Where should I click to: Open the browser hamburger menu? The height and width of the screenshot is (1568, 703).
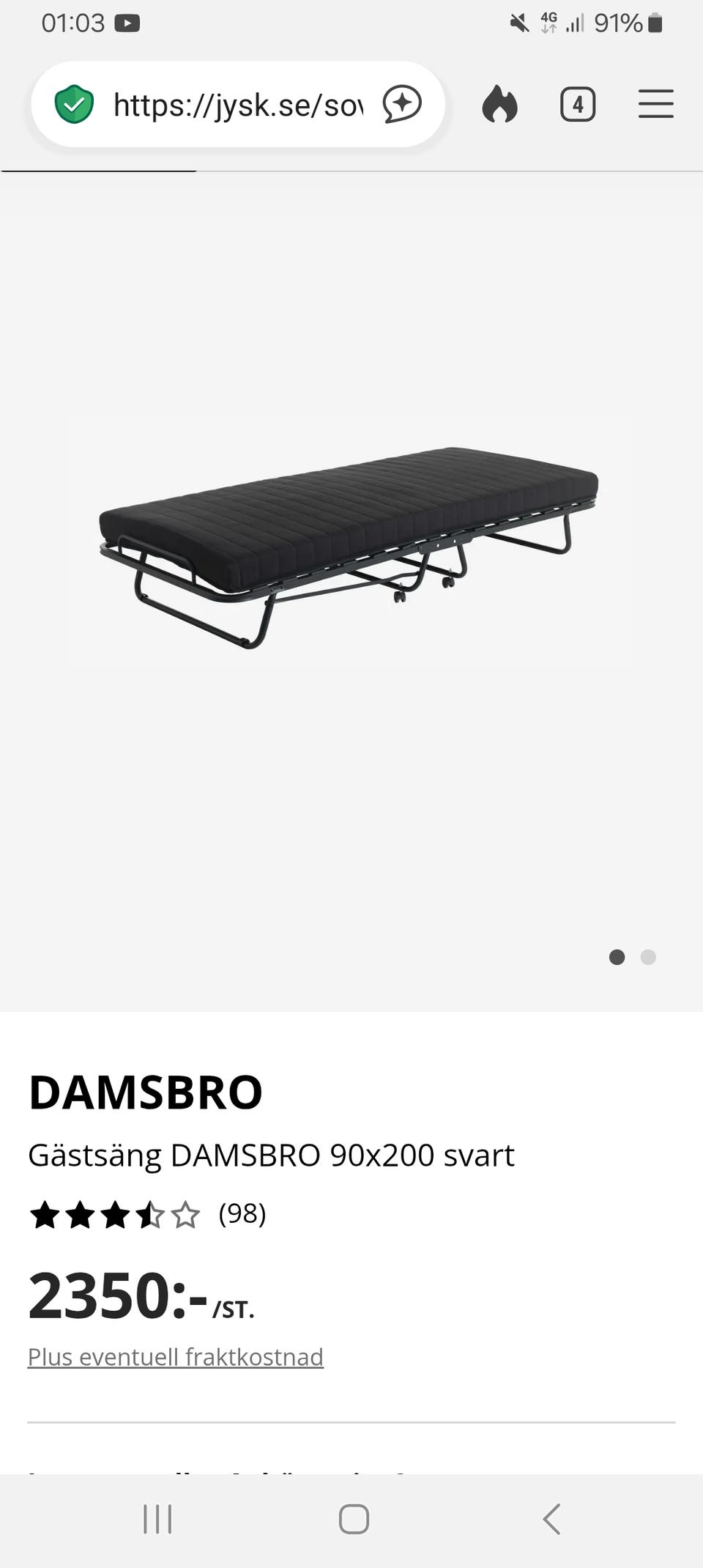[x=655, y=104]
